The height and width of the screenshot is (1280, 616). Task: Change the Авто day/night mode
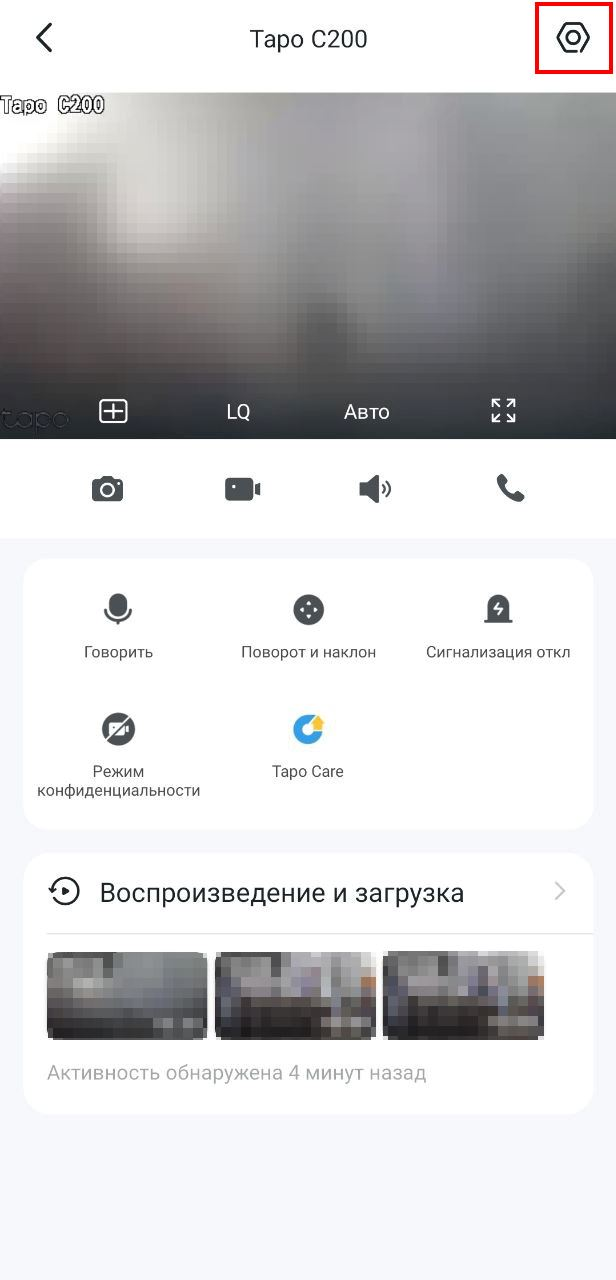pos(366,412)
